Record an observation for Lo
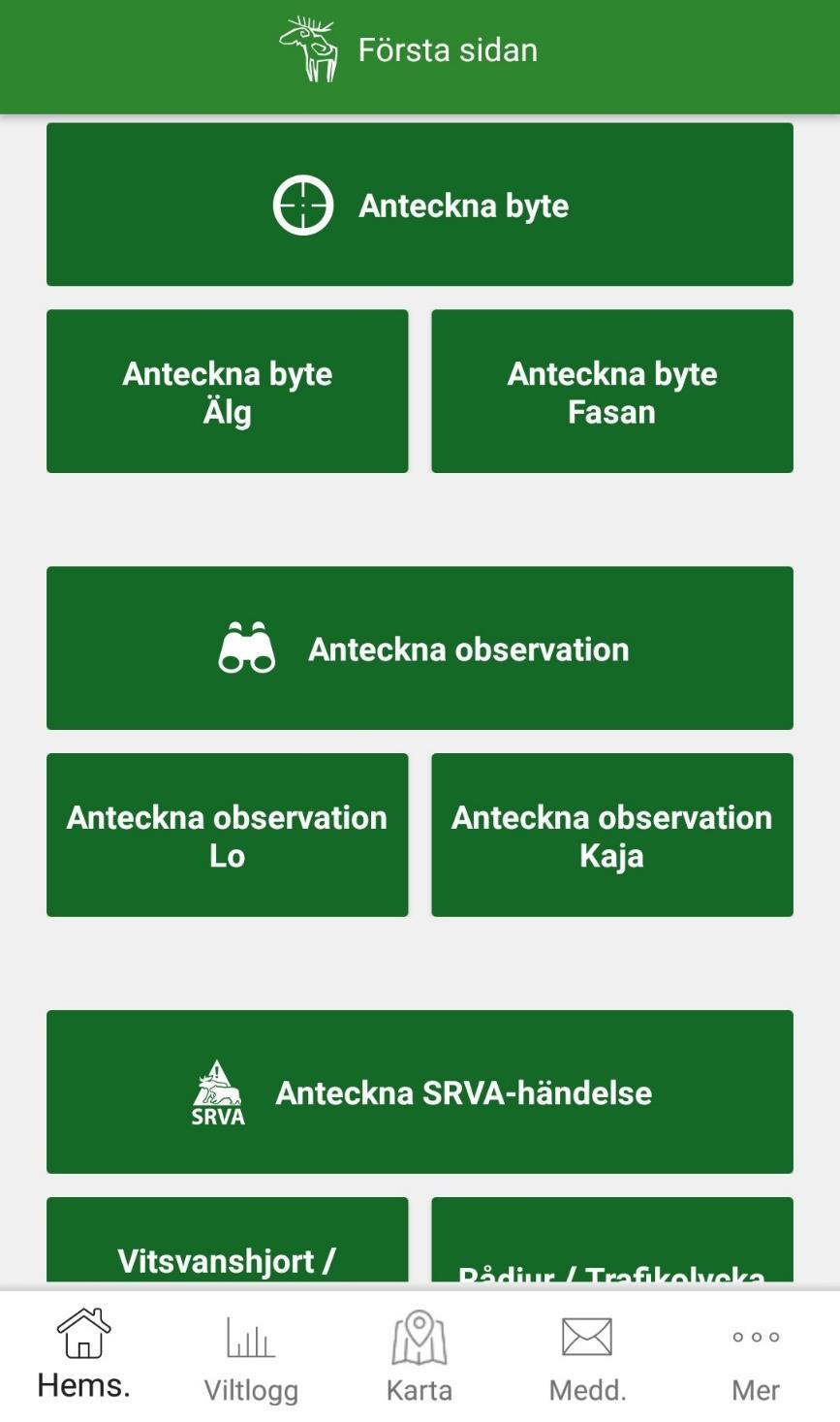This screenshot has width=840, height=1422. 227,836
